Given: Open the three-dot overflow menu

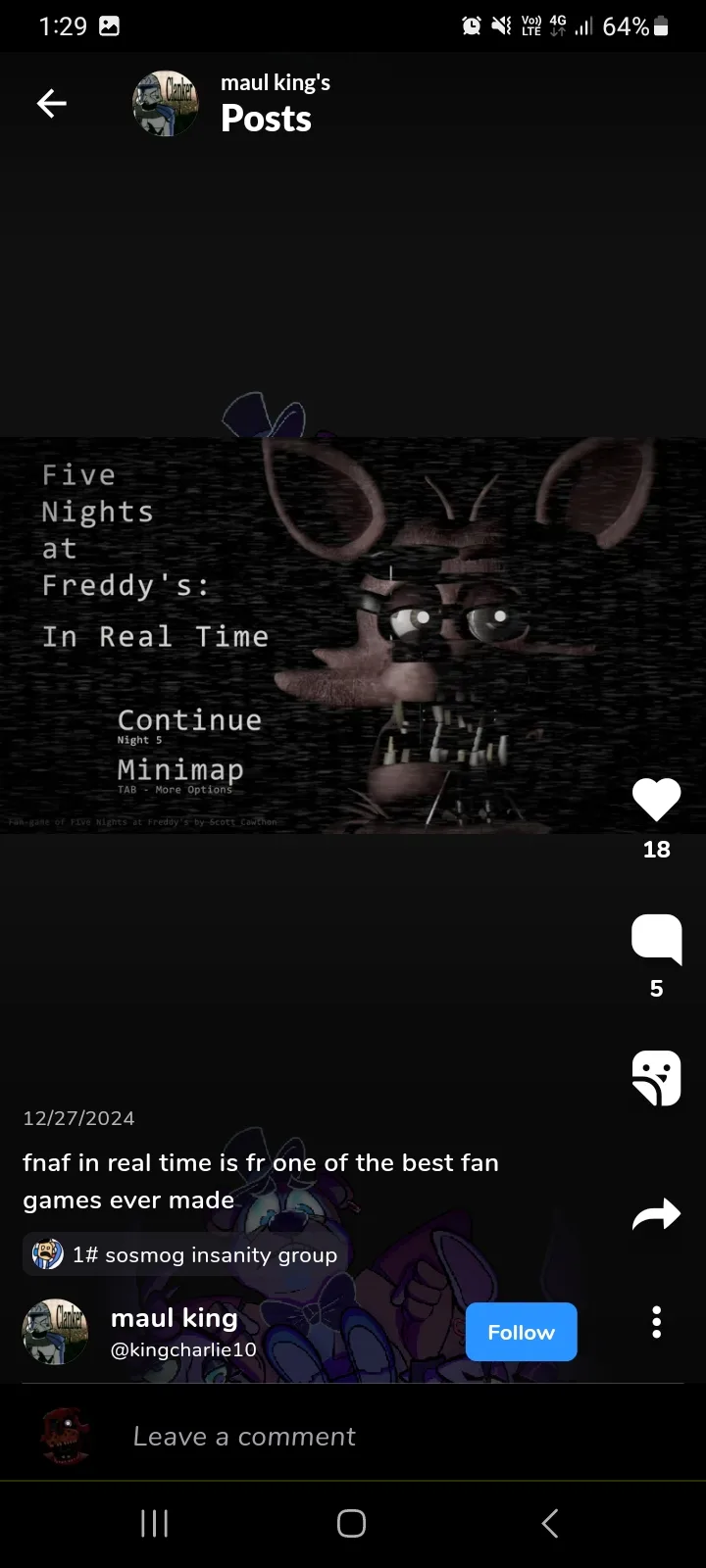Looking at the screenshot, I should coord(656,1322).
